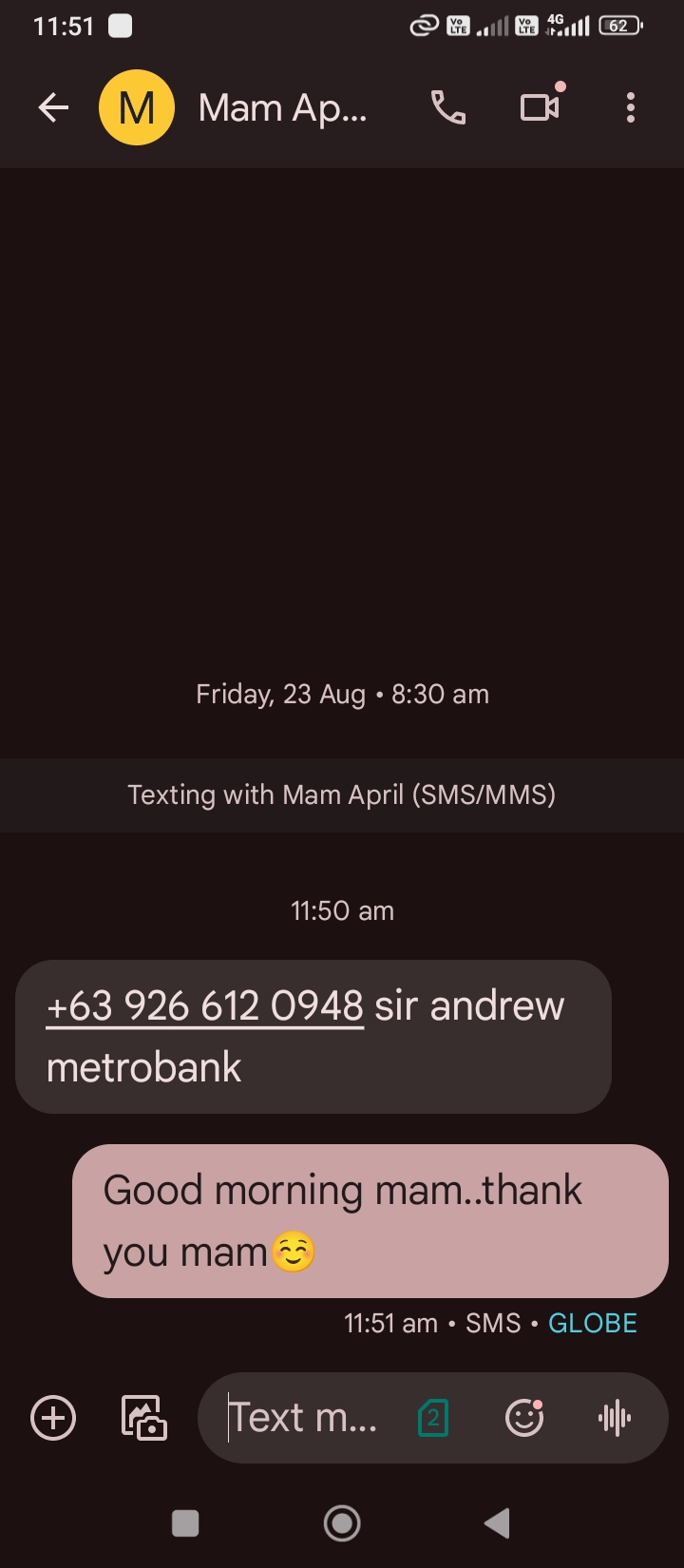684x1568 pixels.
Task: Focus the text message field
Action: click(x=304, y=1418)
